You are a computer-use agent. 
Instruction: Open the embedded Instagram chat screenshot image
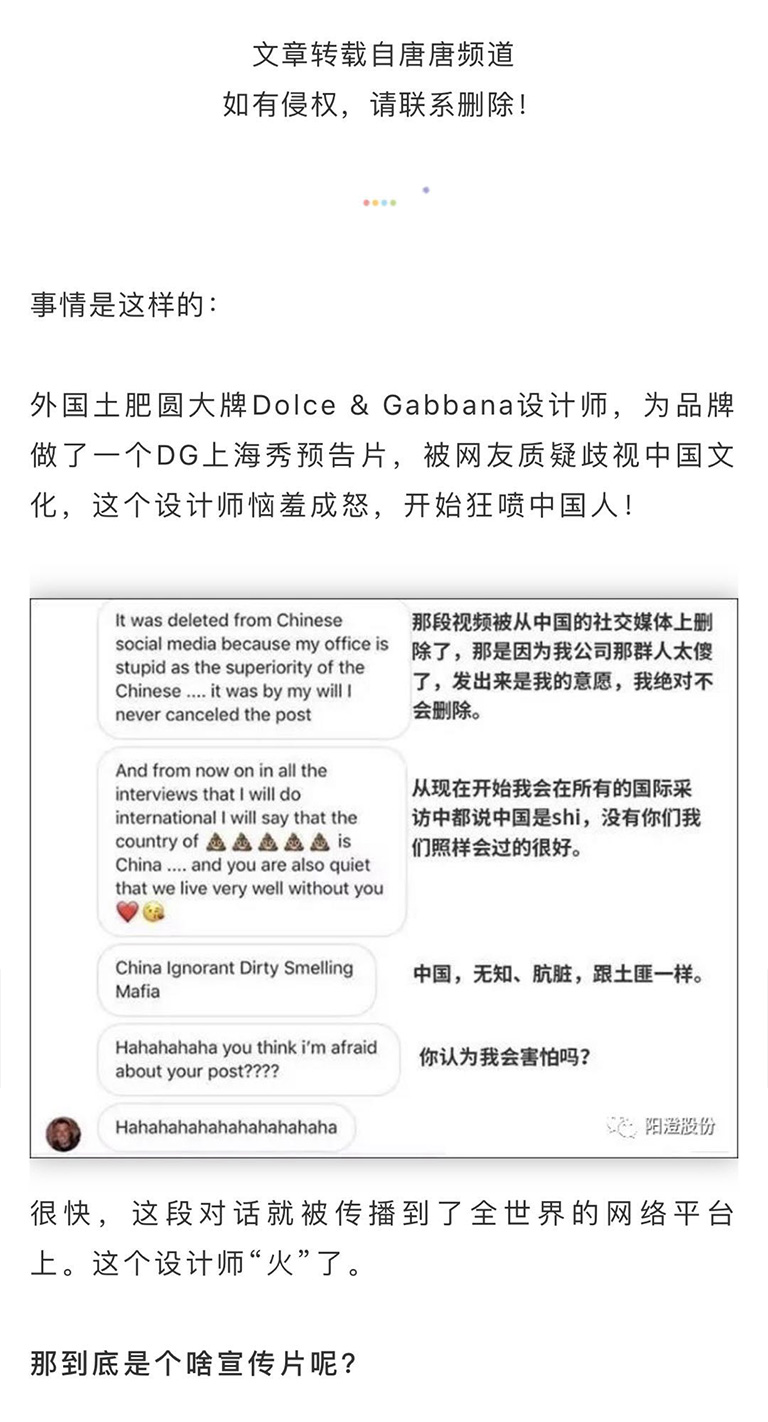[x=384, y=877]
